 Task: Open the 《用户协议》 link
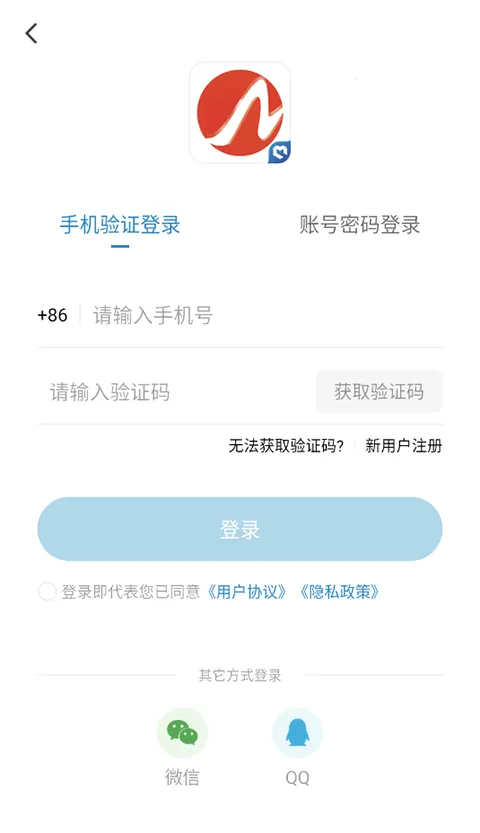tap(247, 591)
